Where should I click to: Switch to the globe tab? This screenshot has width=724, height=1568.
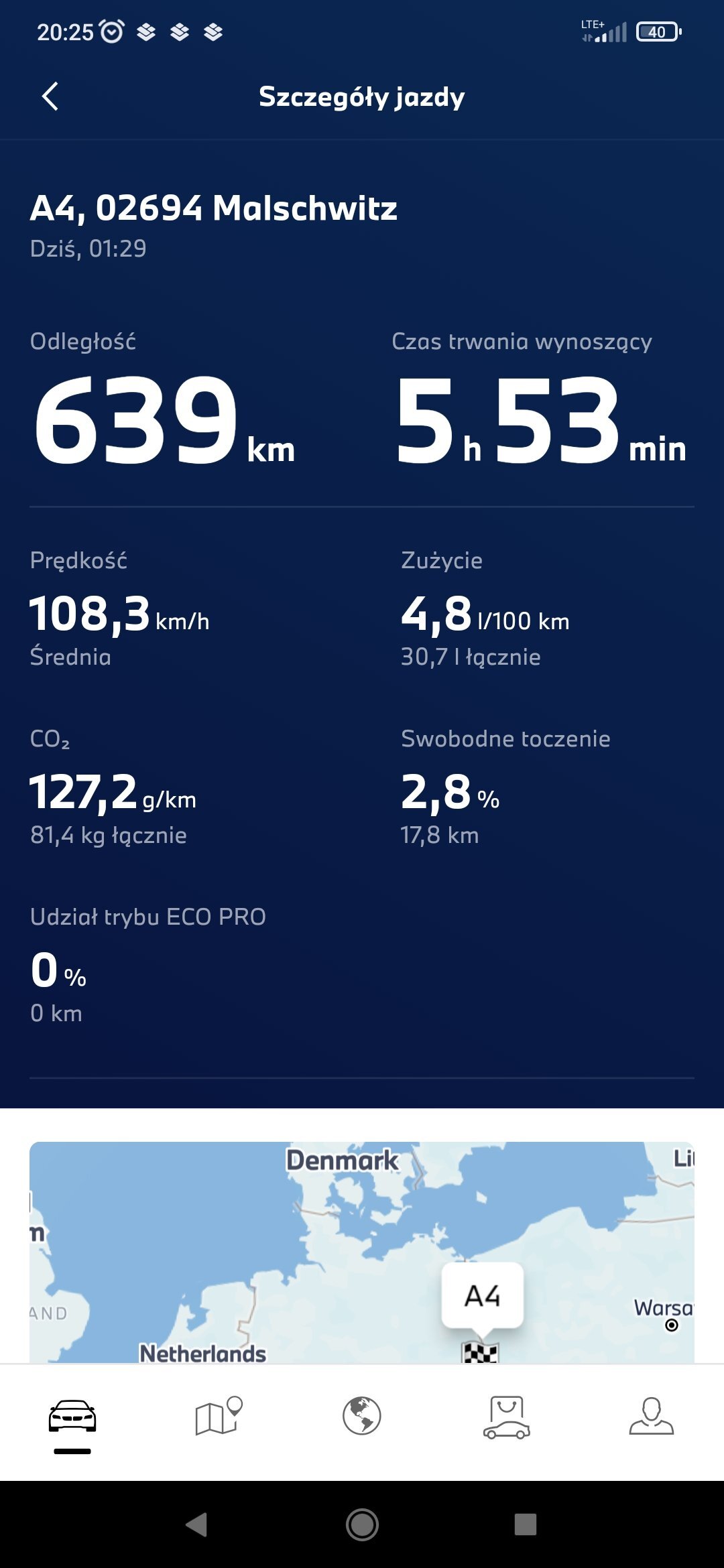(362, 1415)
